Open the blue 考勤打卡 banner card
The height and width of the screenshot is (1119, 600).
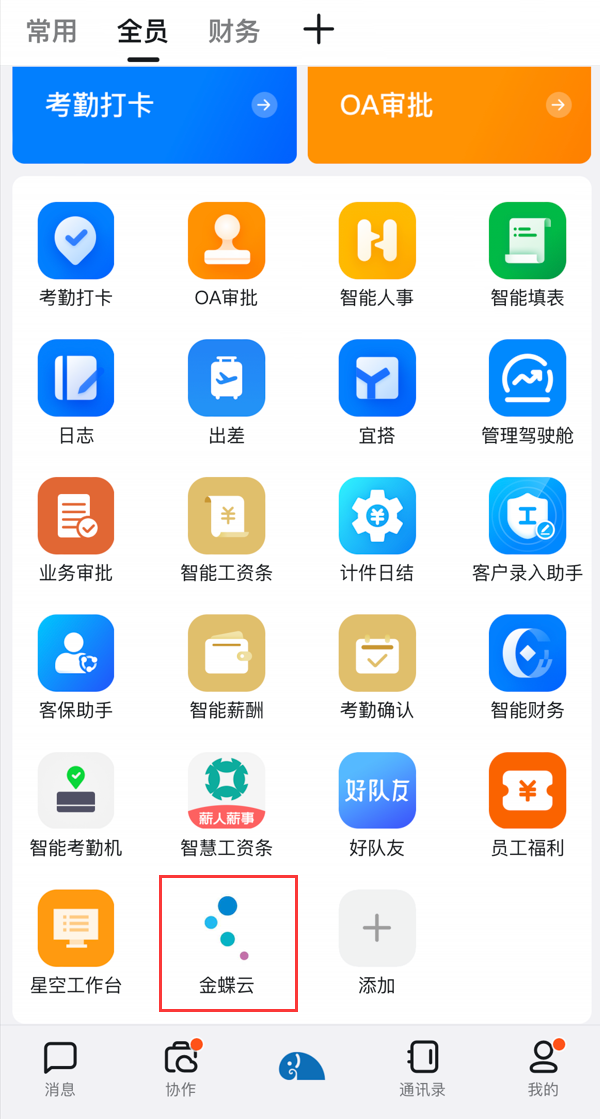tap(154, 114)
